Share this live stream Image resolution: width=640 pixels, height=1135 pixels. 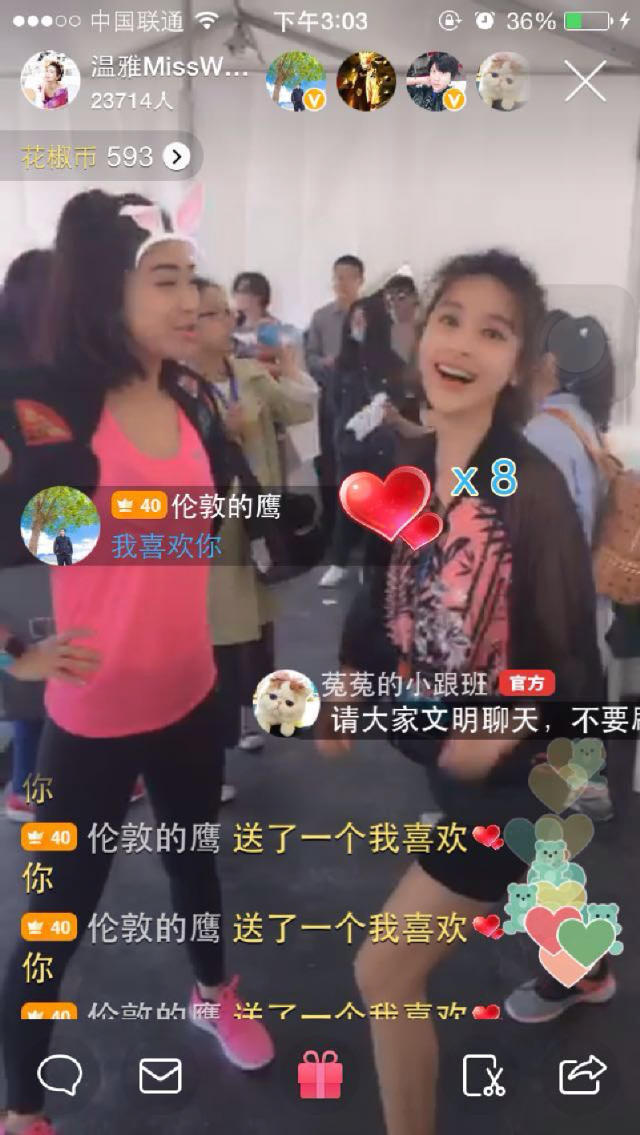(582, 1076)
